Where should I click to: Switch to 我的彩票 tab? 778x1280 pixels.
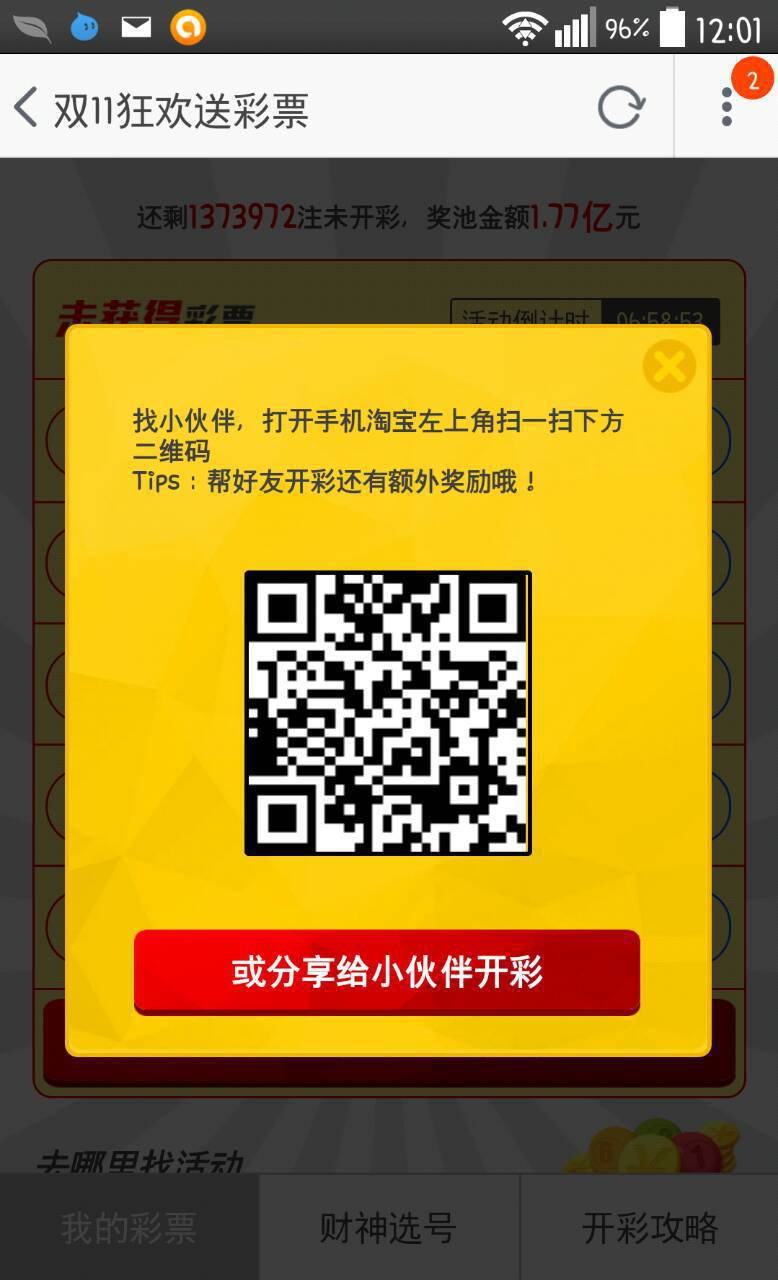(129, 1227)
